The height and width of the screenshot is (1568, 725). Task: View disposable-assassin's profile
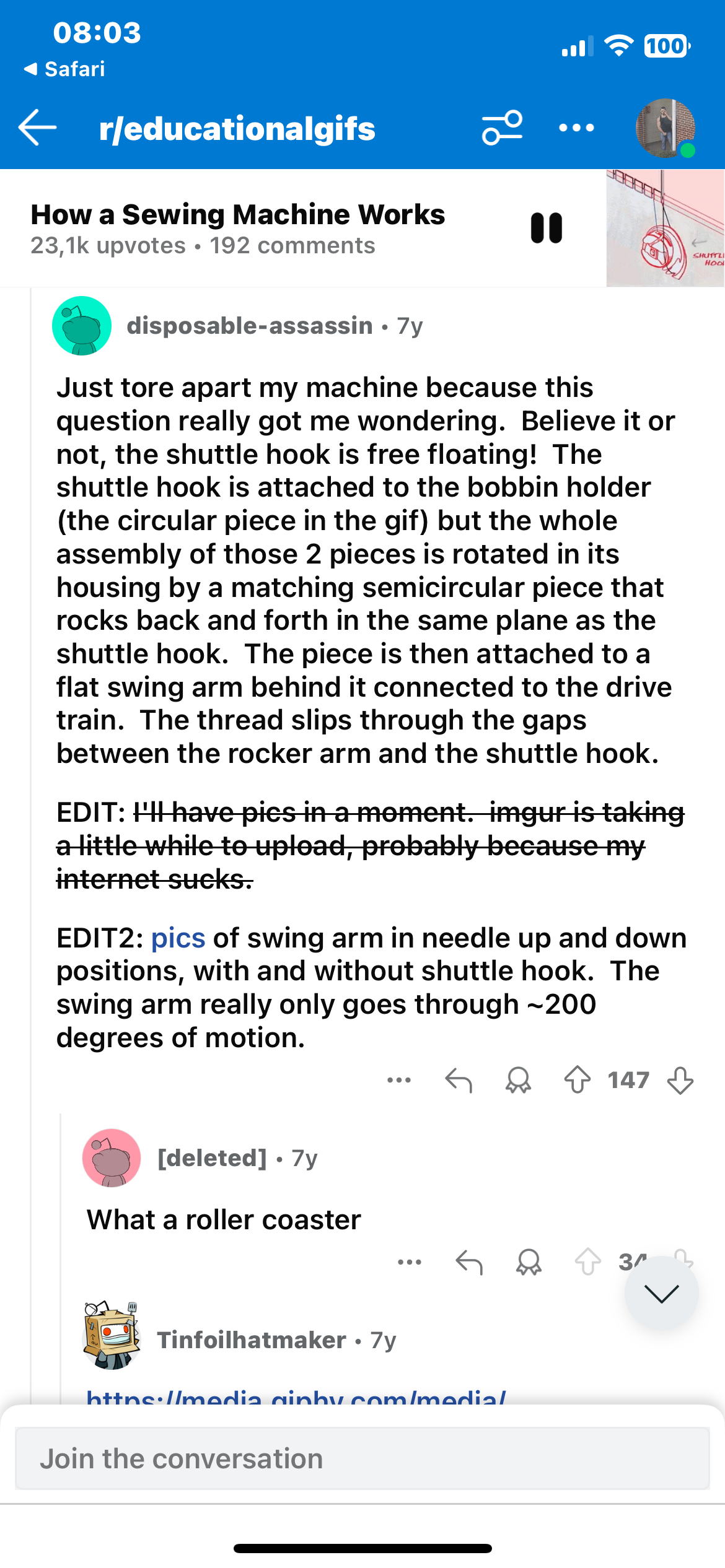249,326
